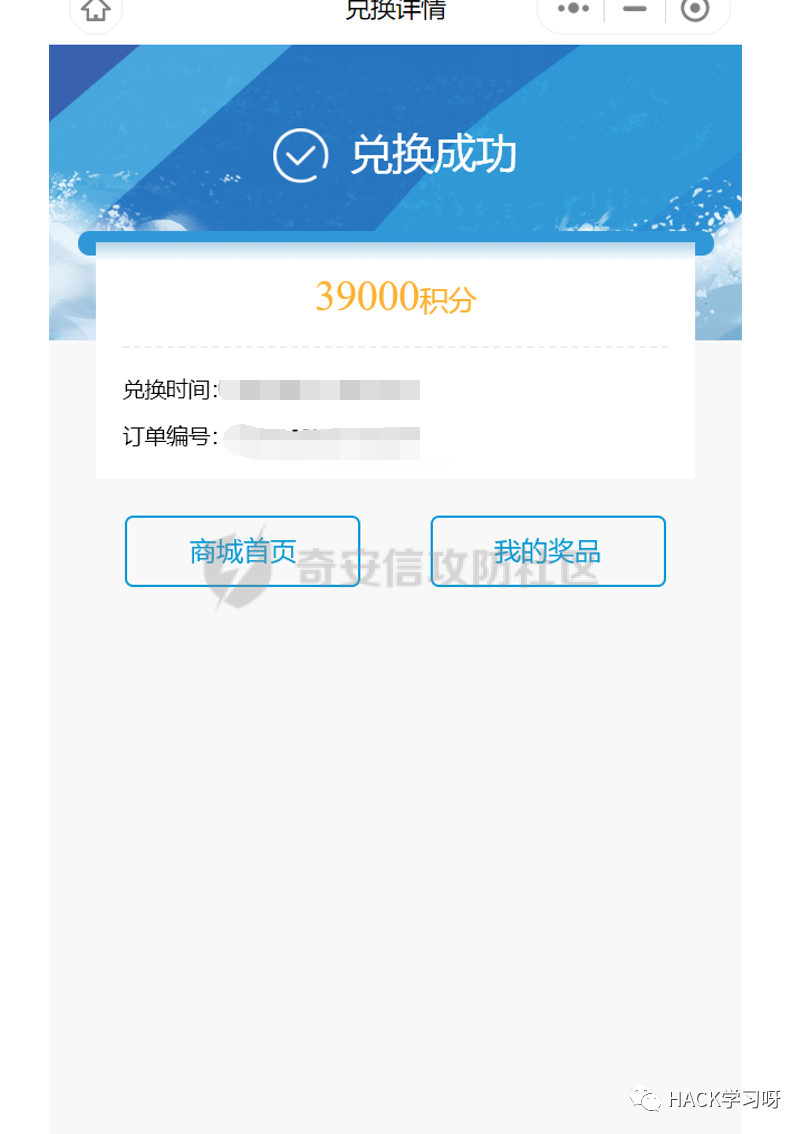Minimize the mini program
The width and height of the screenshot is (806, 1134).
634,9
